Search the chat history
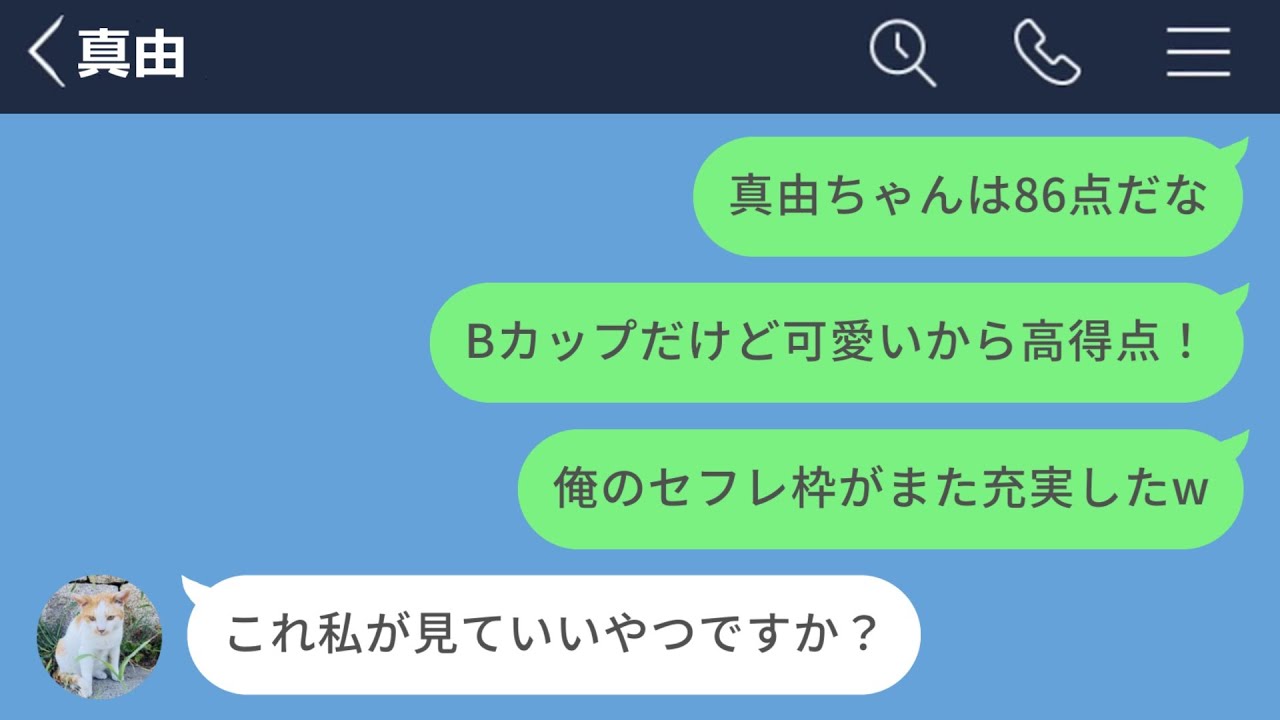The width and height of the screenshot is (1280, 720). point(901,53)
